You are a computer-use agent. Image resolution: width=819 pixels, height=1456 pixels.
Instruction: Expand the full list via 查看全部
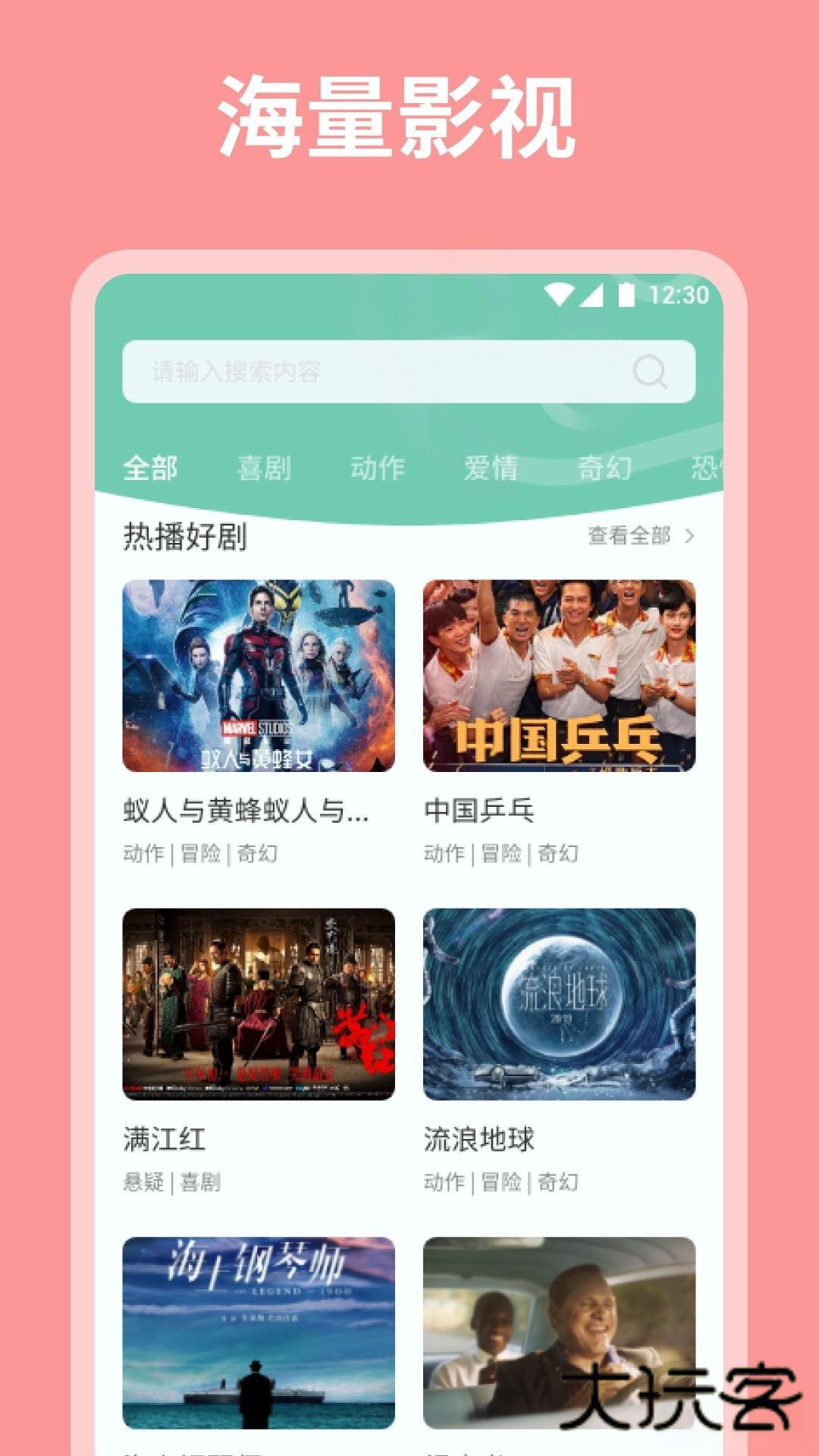[629, 537]
